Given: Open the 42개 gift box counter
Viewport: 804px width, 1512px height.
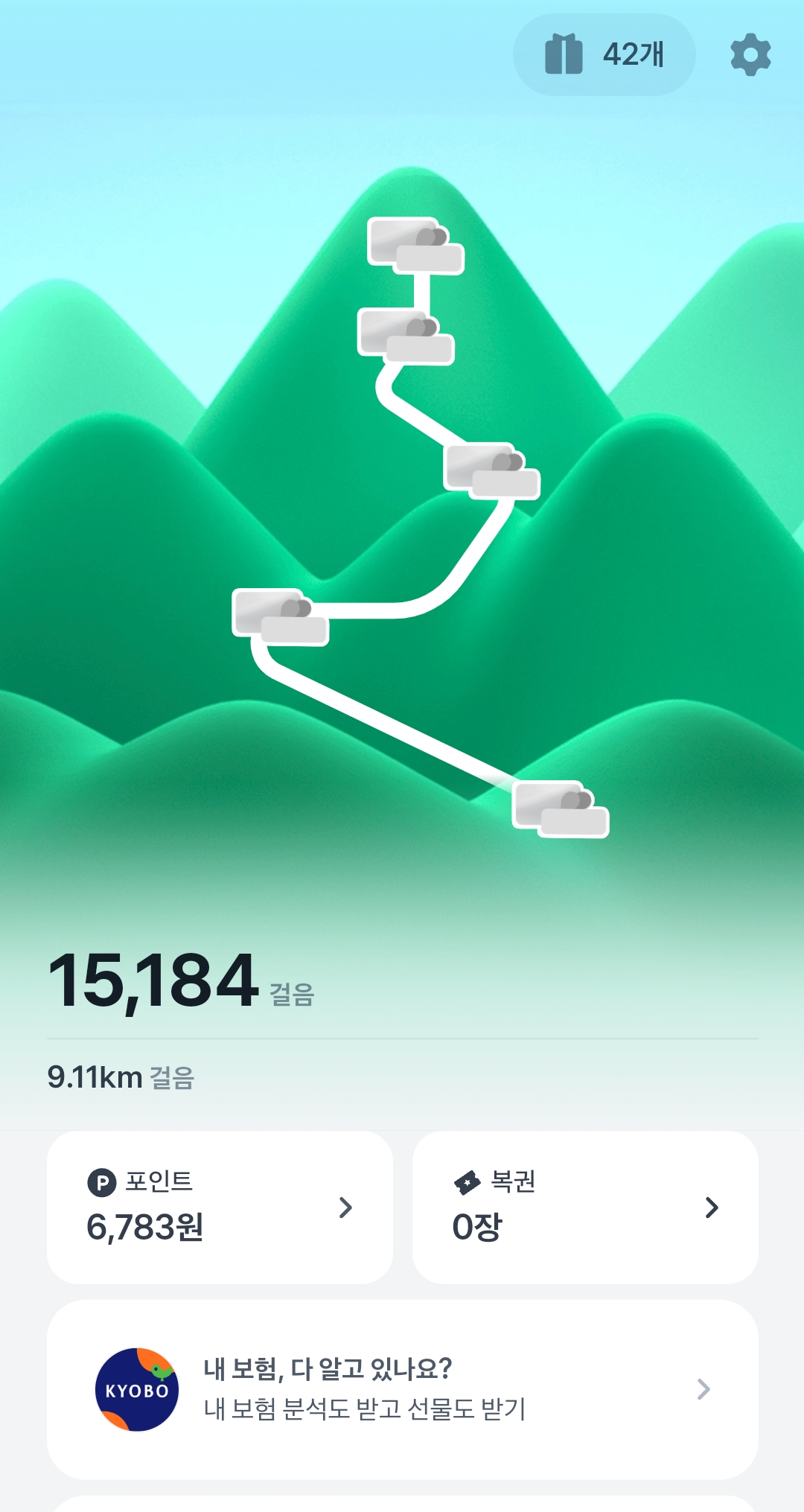Looking at the screenshot, I should click(604, 54).
